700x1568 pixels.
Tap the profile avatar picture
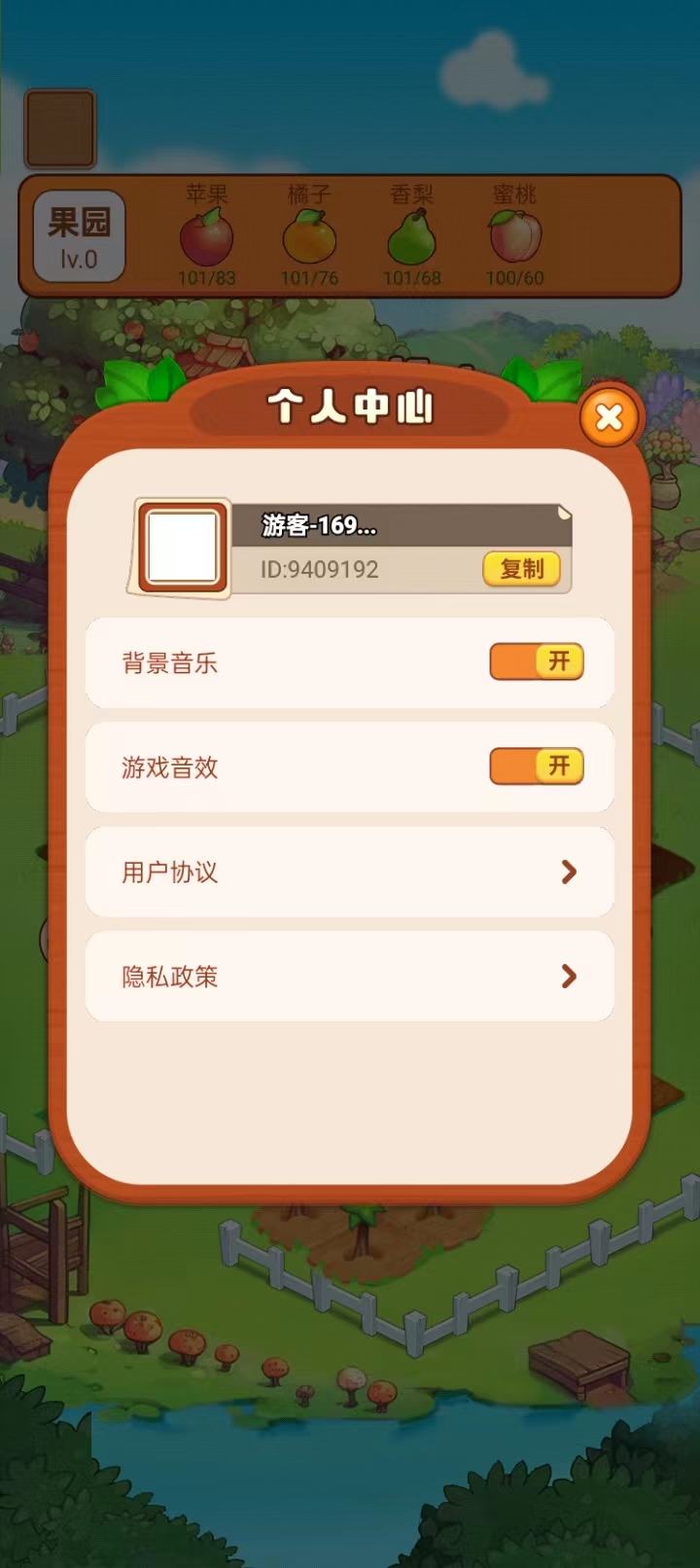(x=182, y=547)
